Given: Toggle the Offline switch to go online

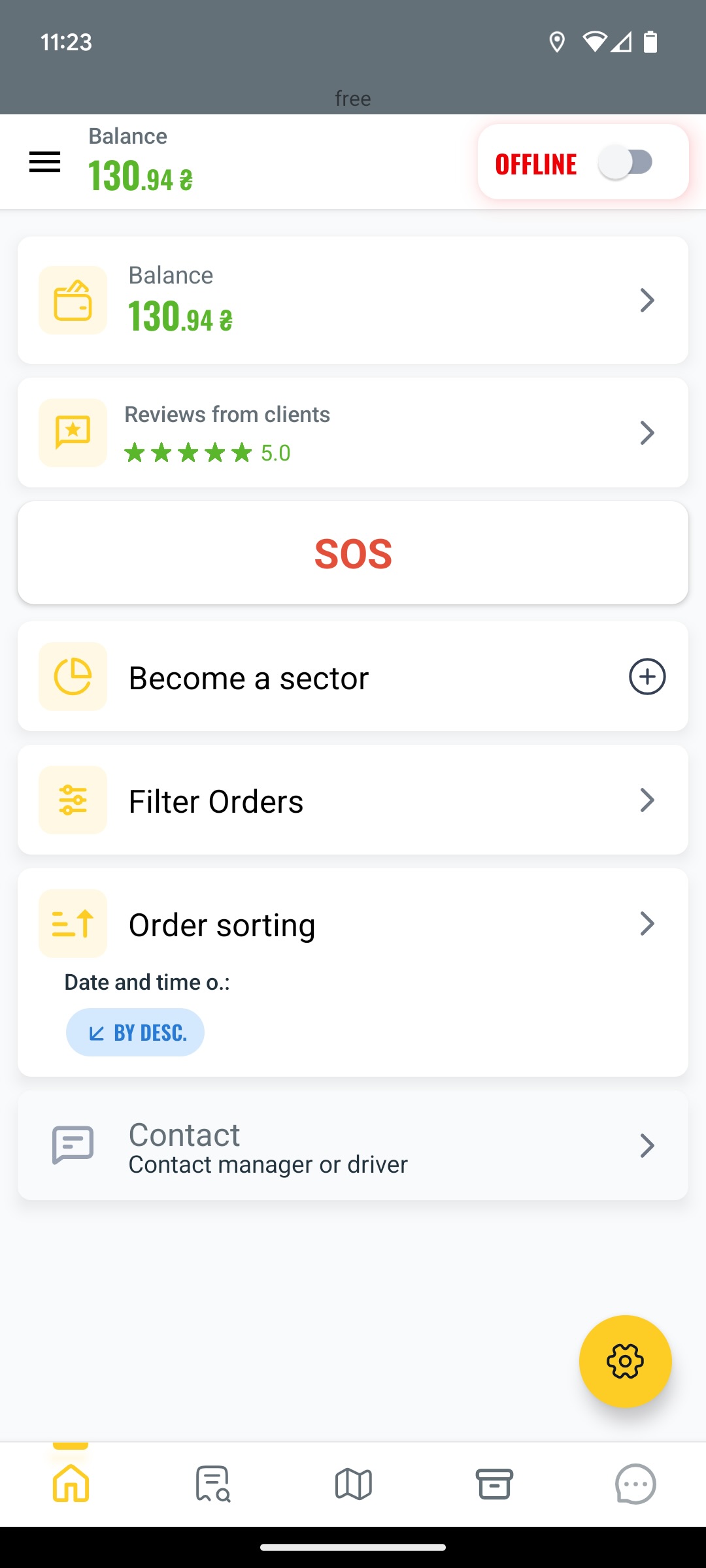Looking at the screenshot, I should (x=626, y=162).
